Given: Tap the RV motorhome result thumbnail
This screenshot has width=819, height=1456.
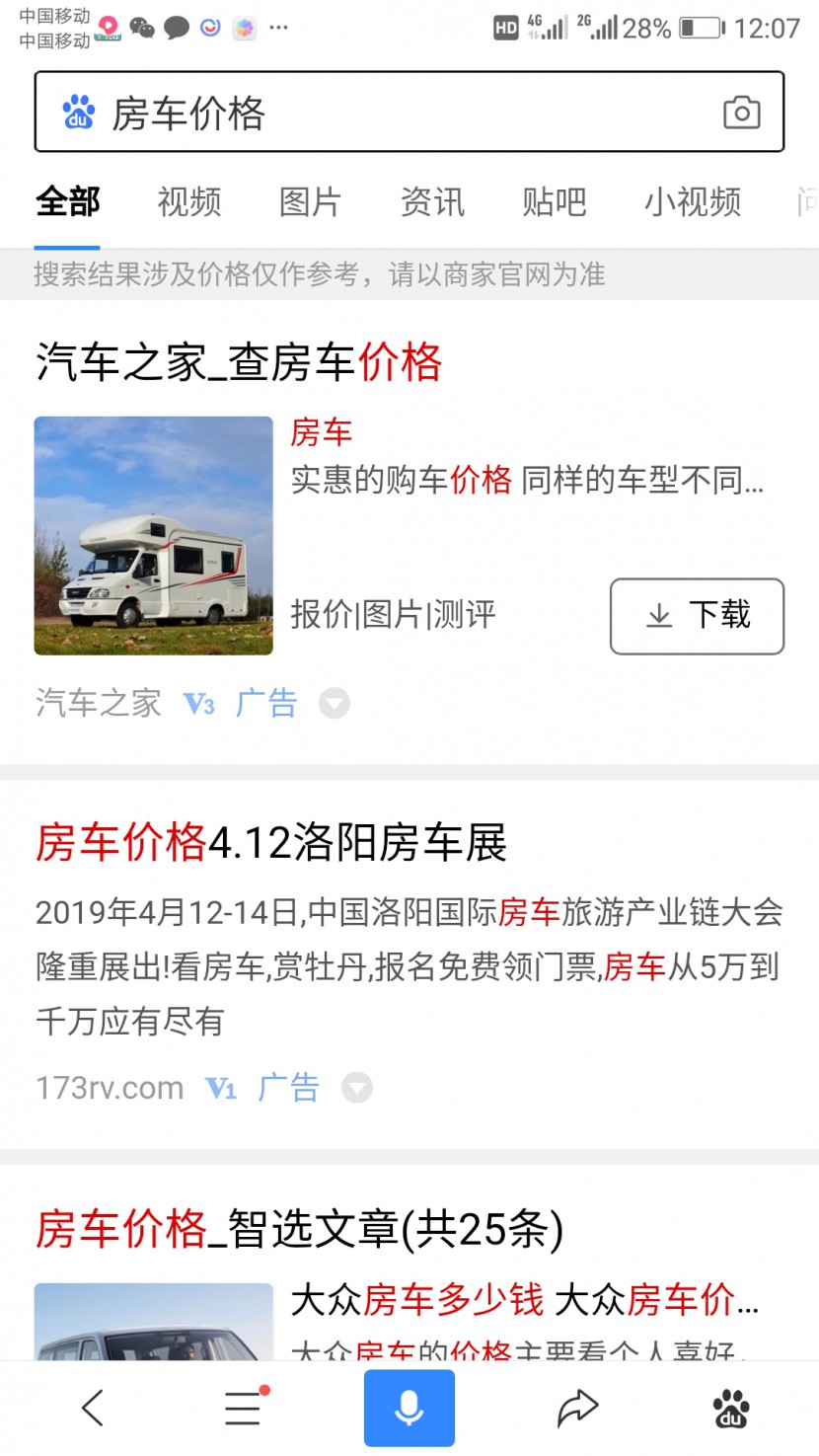Looking at the screenshot, I should point(153,536).
